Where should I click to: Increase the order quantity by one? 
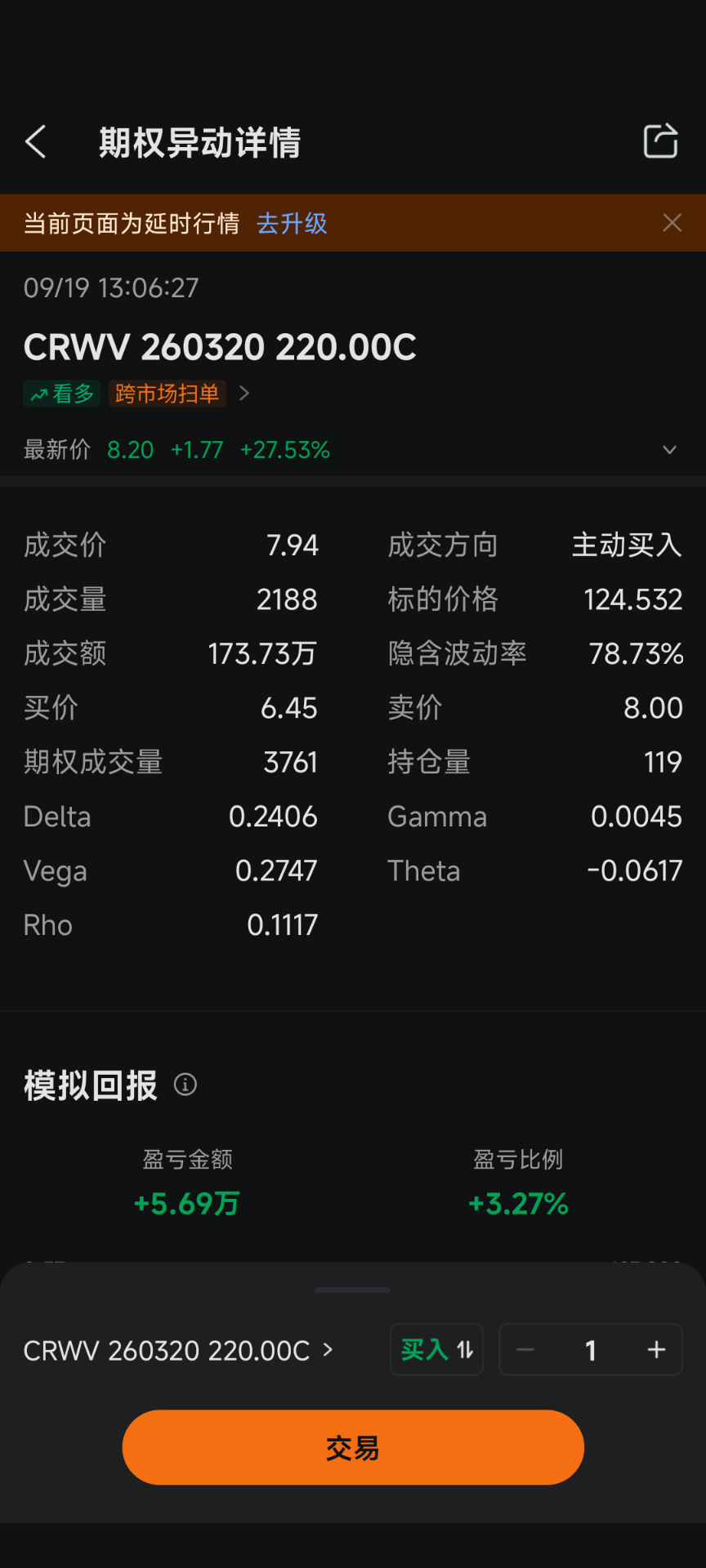click(656, 1350)
